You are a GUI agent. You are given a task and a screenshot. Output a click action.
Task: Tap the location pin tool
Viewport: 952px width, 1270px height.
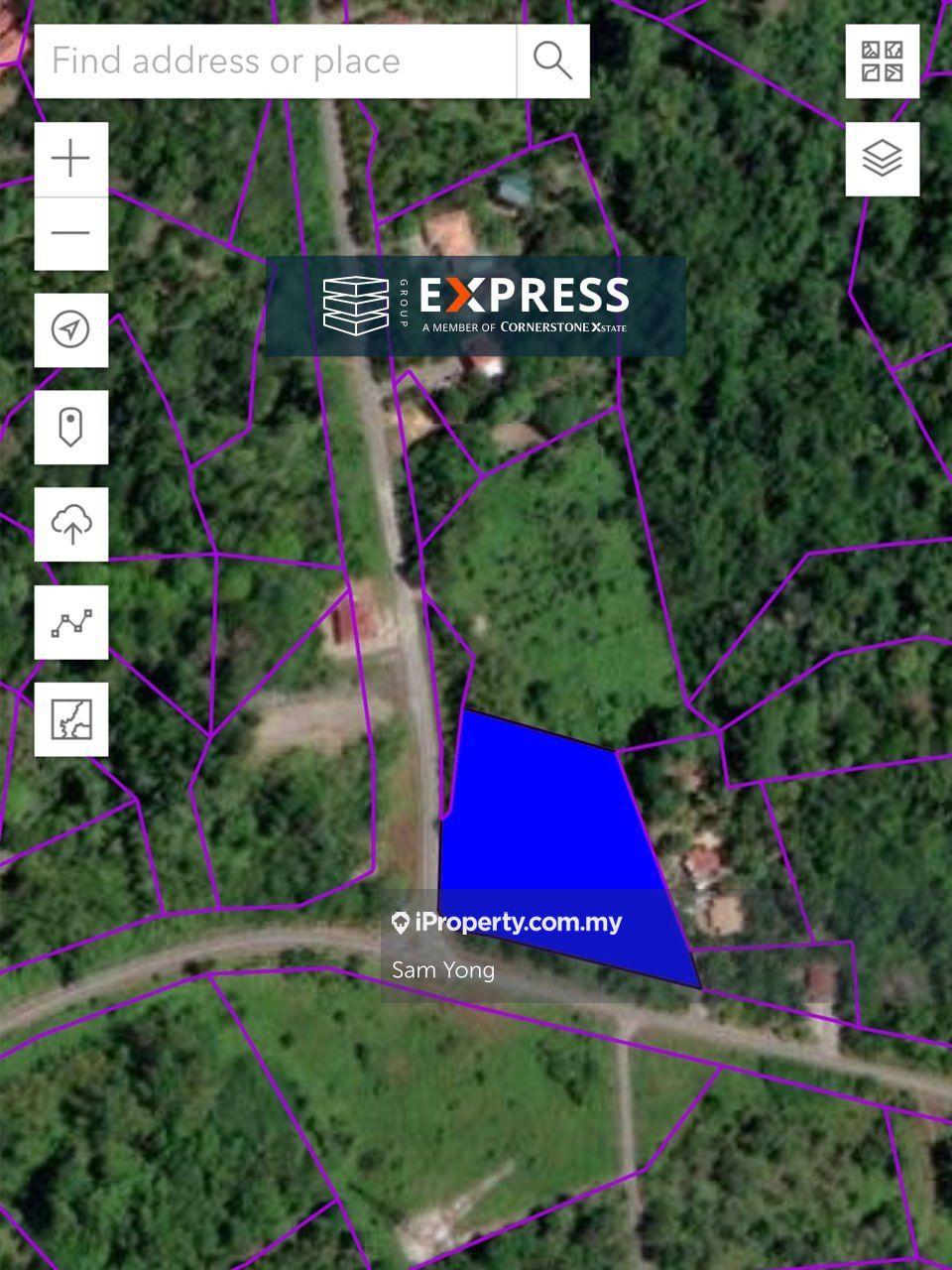(71, 427)
